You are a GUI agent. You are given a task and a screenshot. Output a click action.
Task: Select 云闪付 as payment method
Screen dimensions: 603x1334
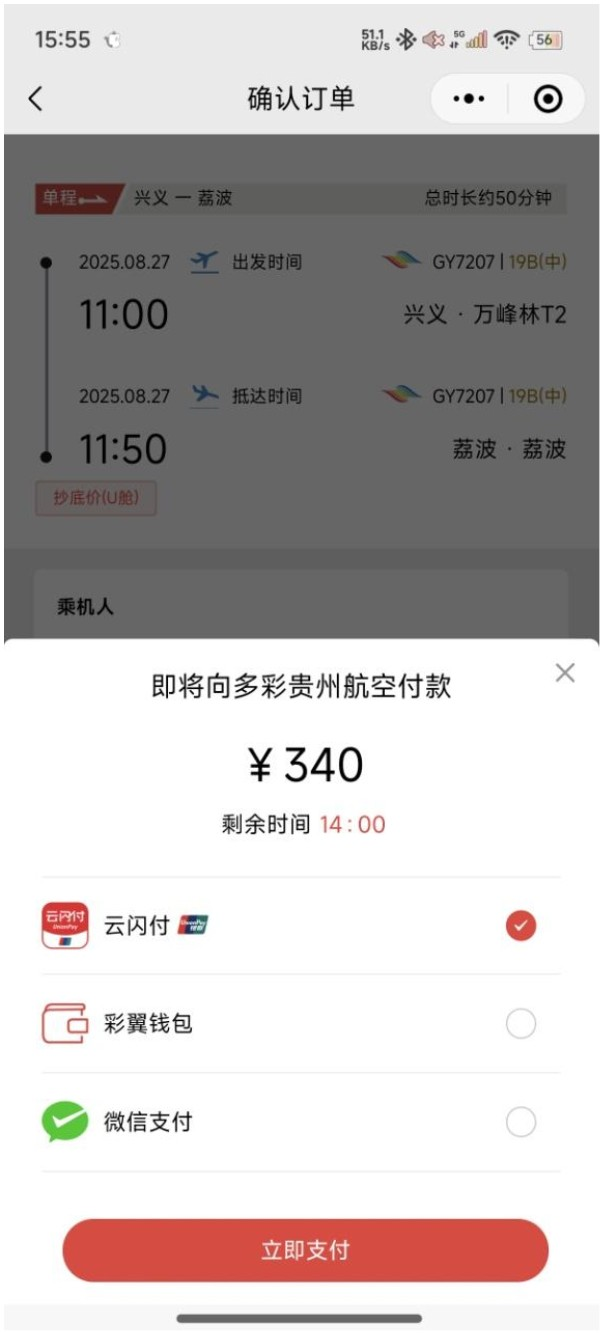520,926
